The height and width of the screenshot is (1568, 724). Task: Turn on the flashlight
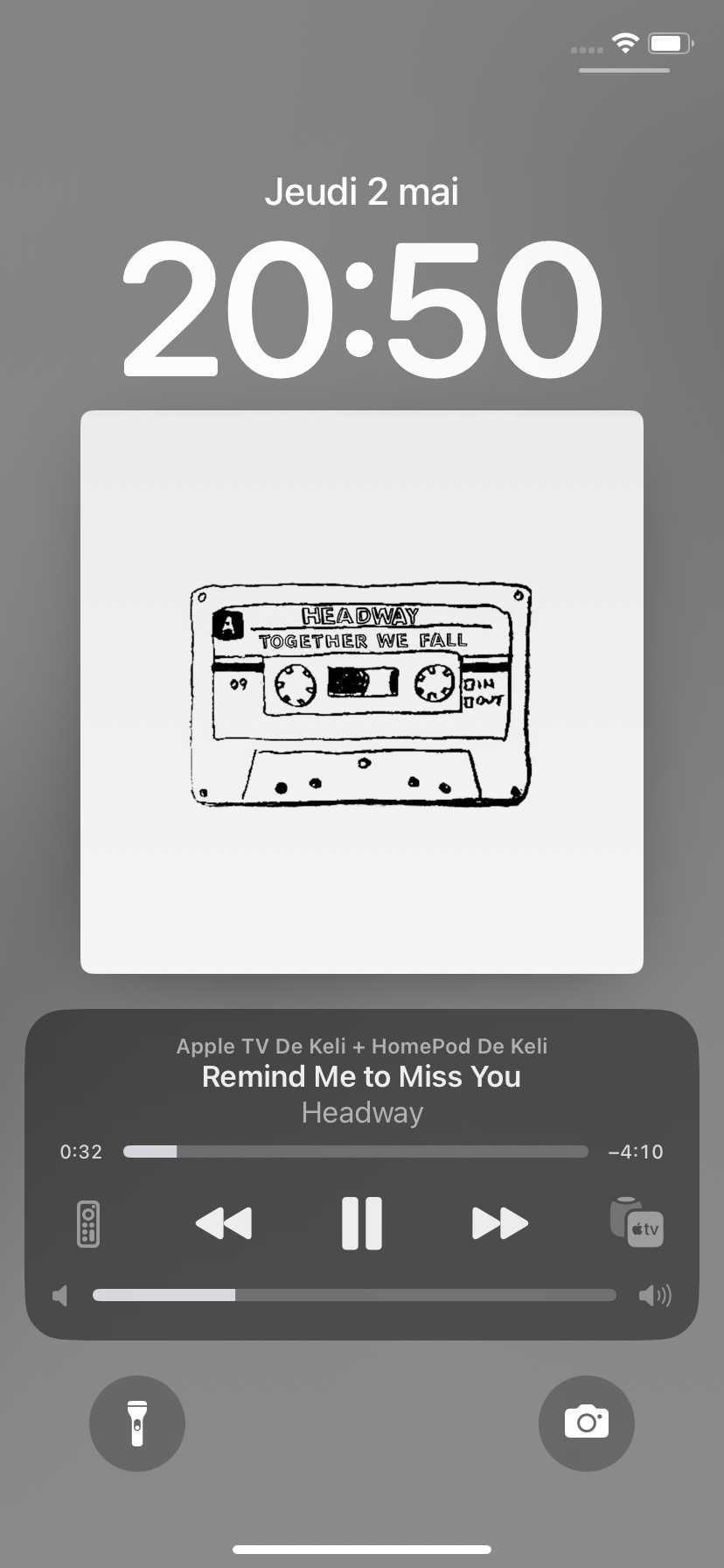[x=137, y=1424]
